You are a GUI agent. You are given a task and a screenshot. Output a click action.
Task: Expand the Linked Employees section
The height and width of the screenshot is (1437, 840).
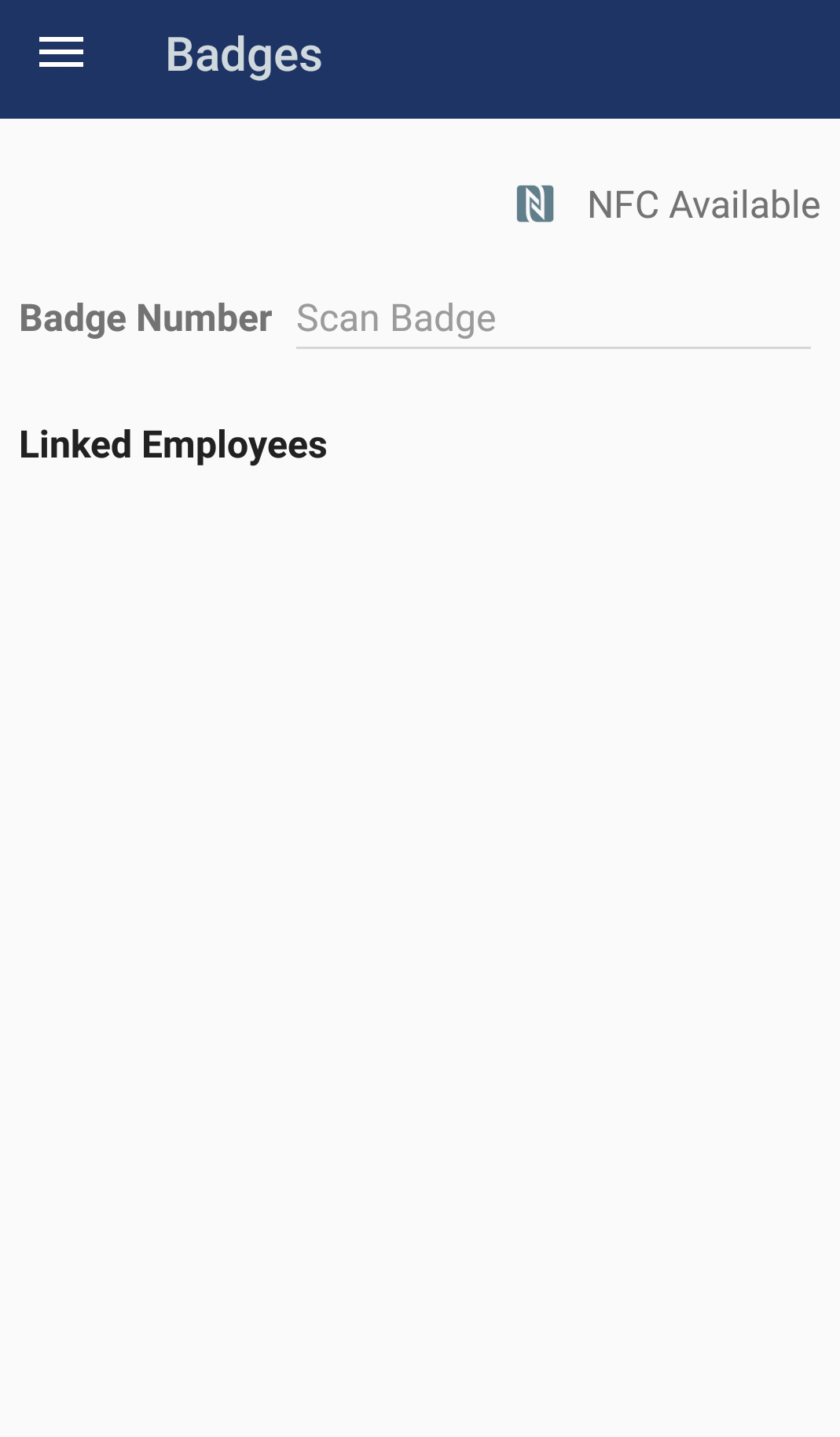(x=173, y=445)
